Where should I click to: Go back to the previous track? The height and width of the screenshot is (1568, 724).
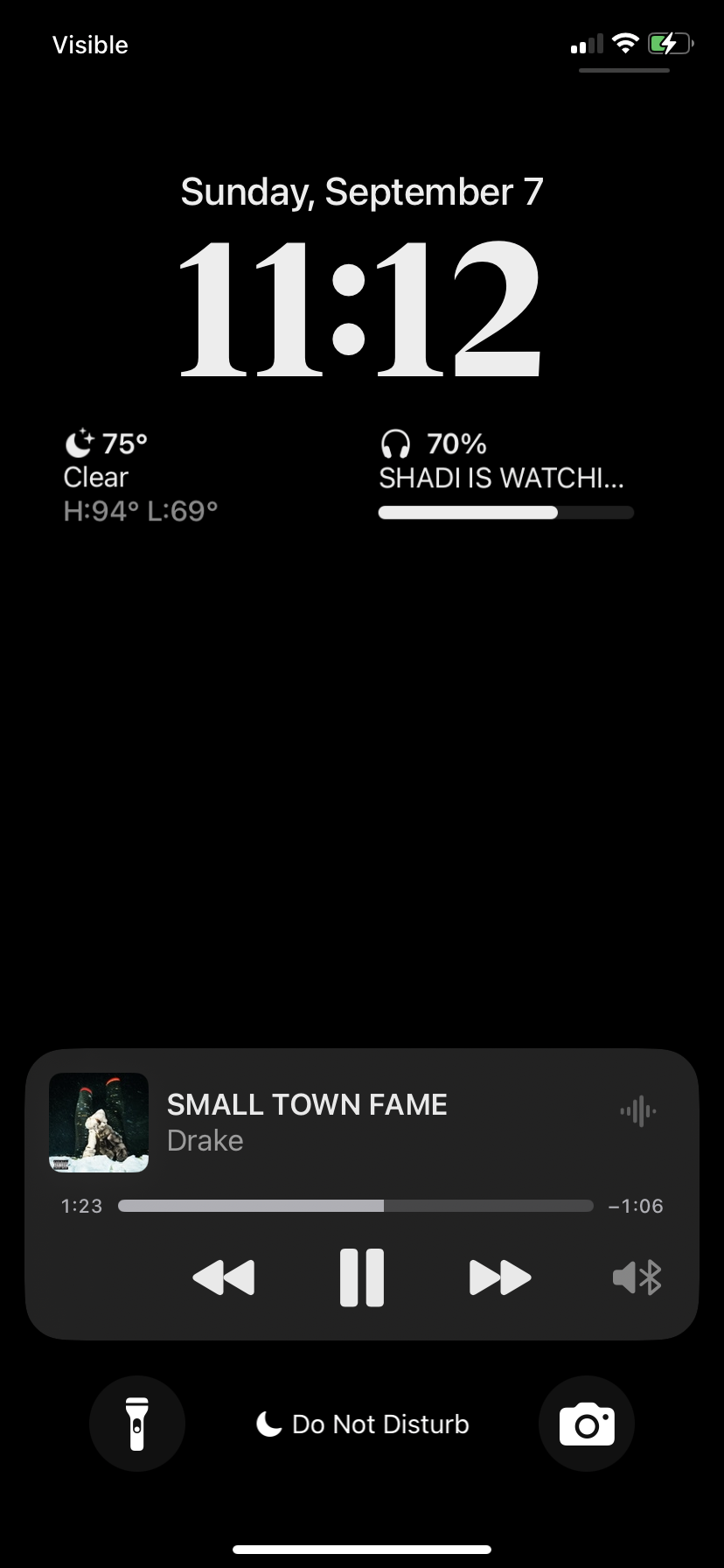pos(224,1277)
